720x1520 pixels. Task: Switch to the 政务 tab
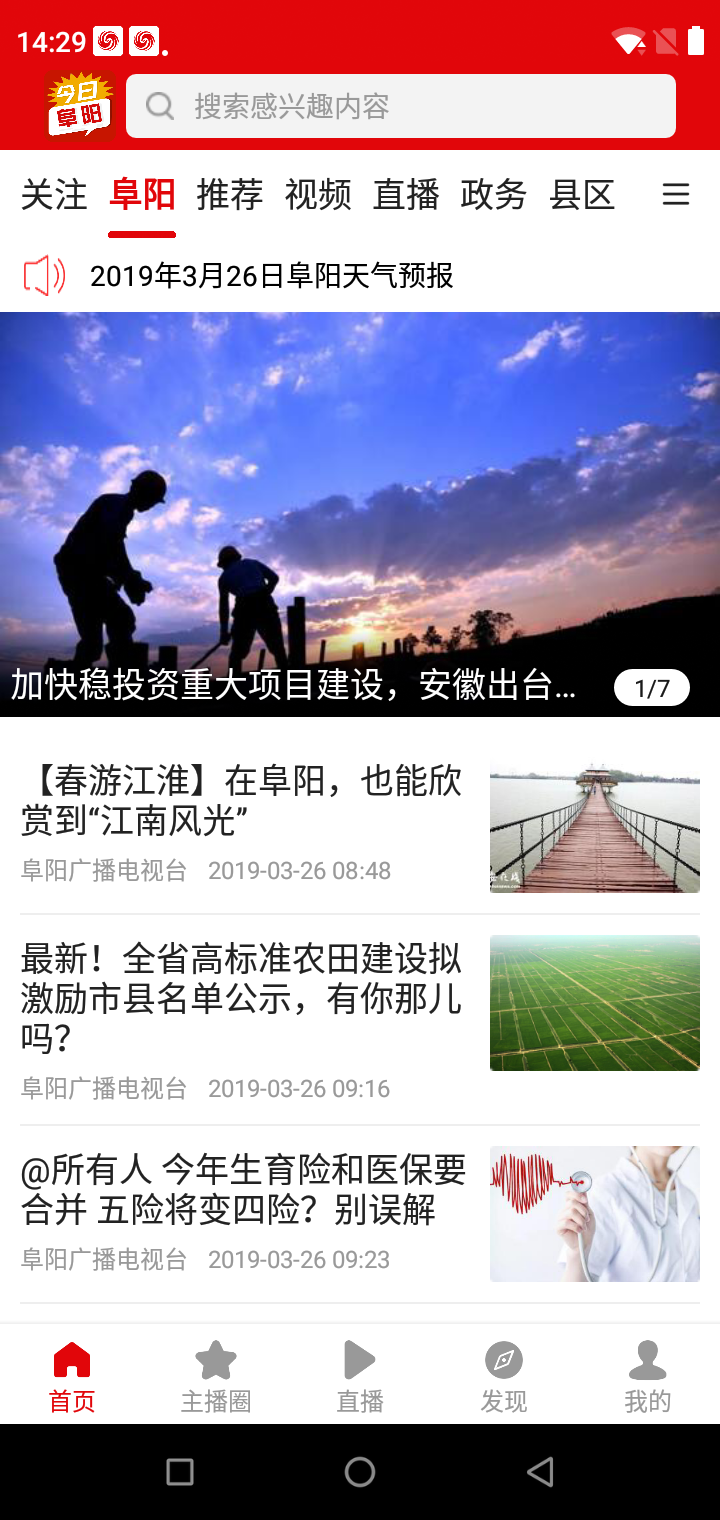[x=491, y=196]
